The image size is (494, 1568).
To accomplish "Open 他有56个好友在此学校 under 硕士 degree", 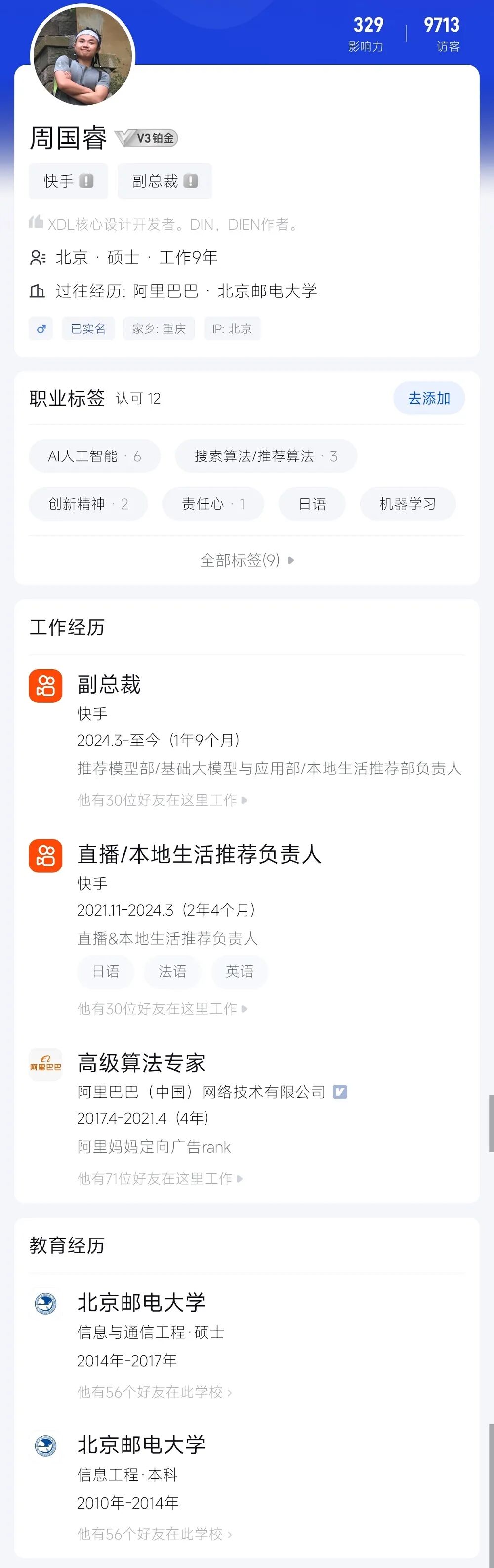I will [x=154, y=1392].
